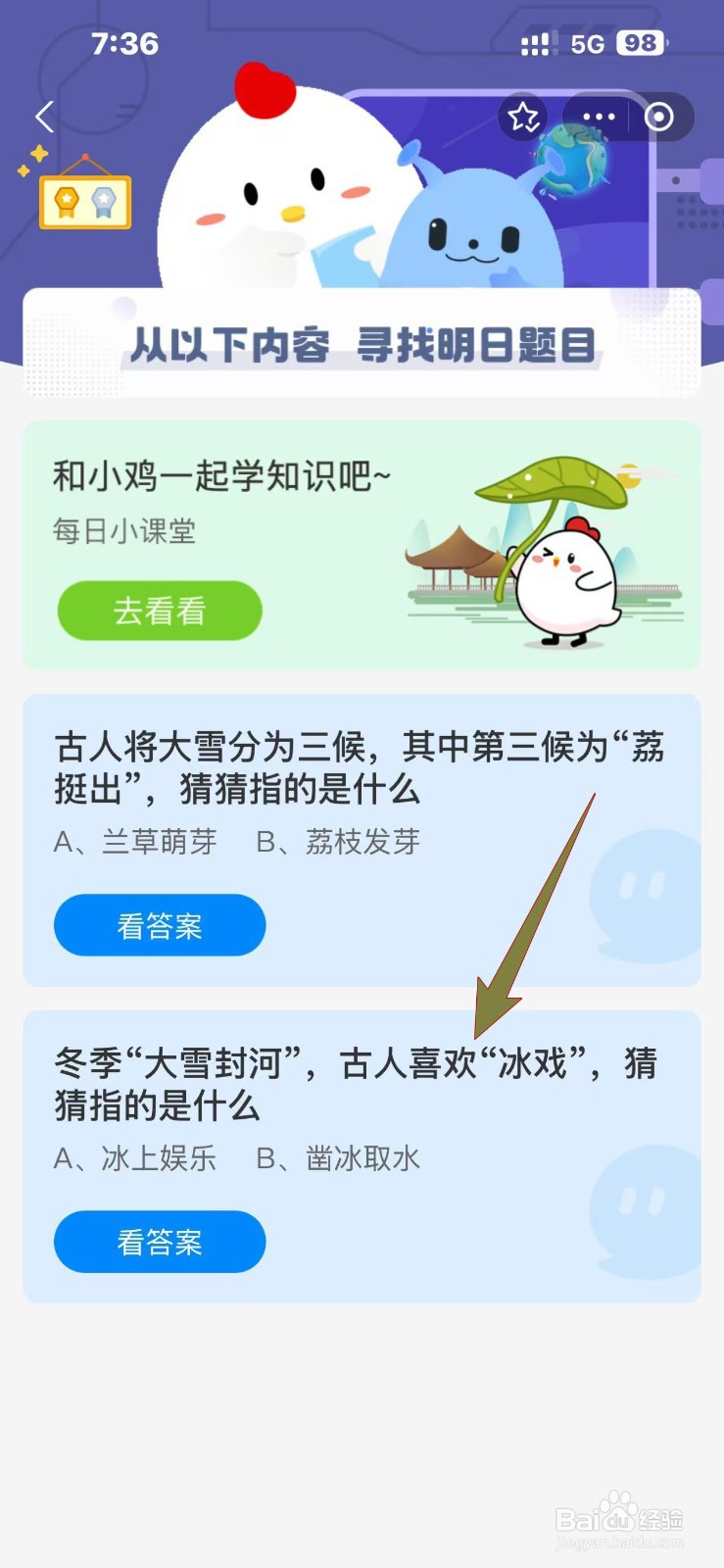Tap the medal badge plaque icon
This screenshot has width=724, height=1568.
[83, 201]
